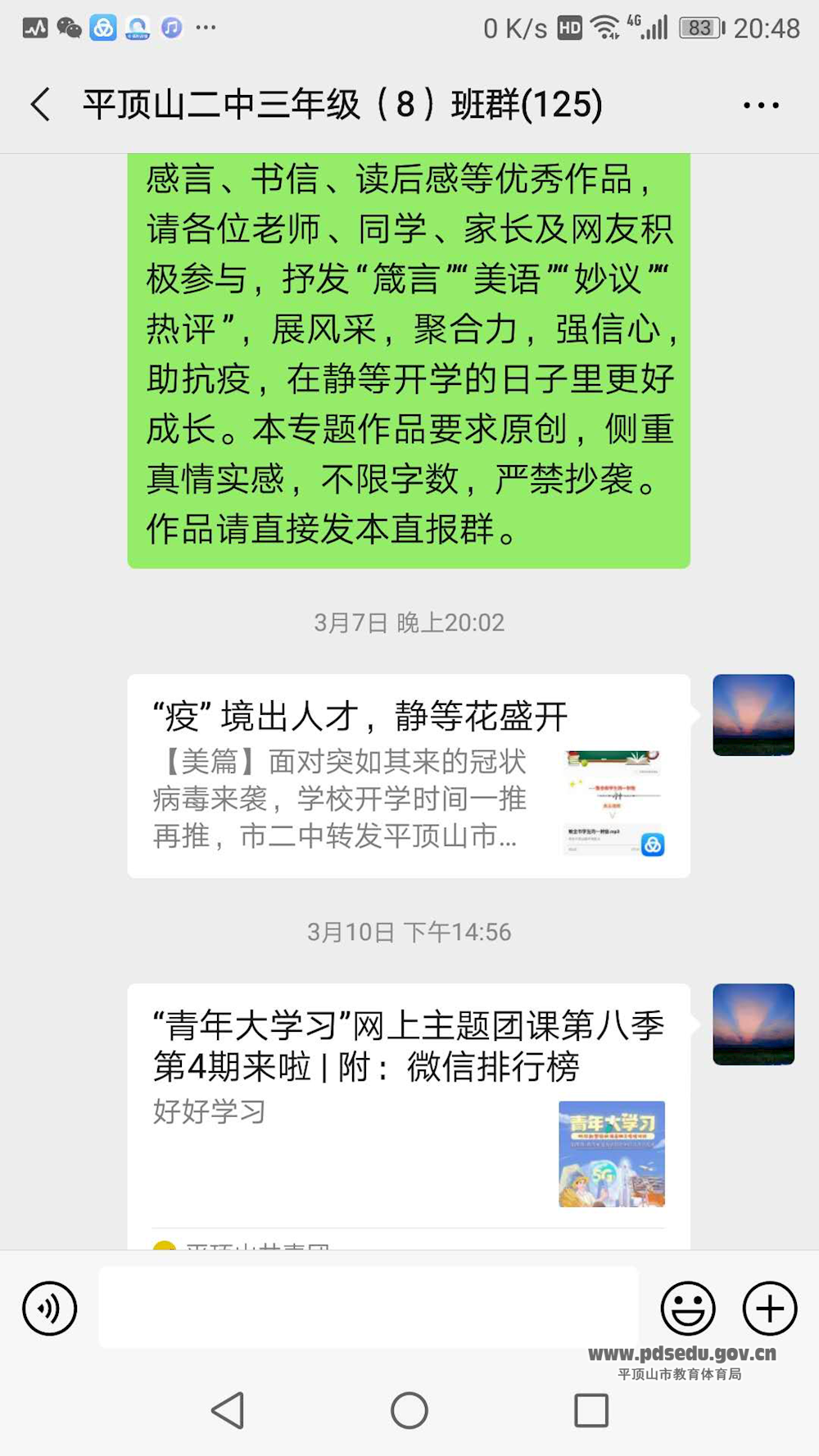Tap the message text field
The height and width of the screenshot is (1456, 819).
(x=369, y=1308)
